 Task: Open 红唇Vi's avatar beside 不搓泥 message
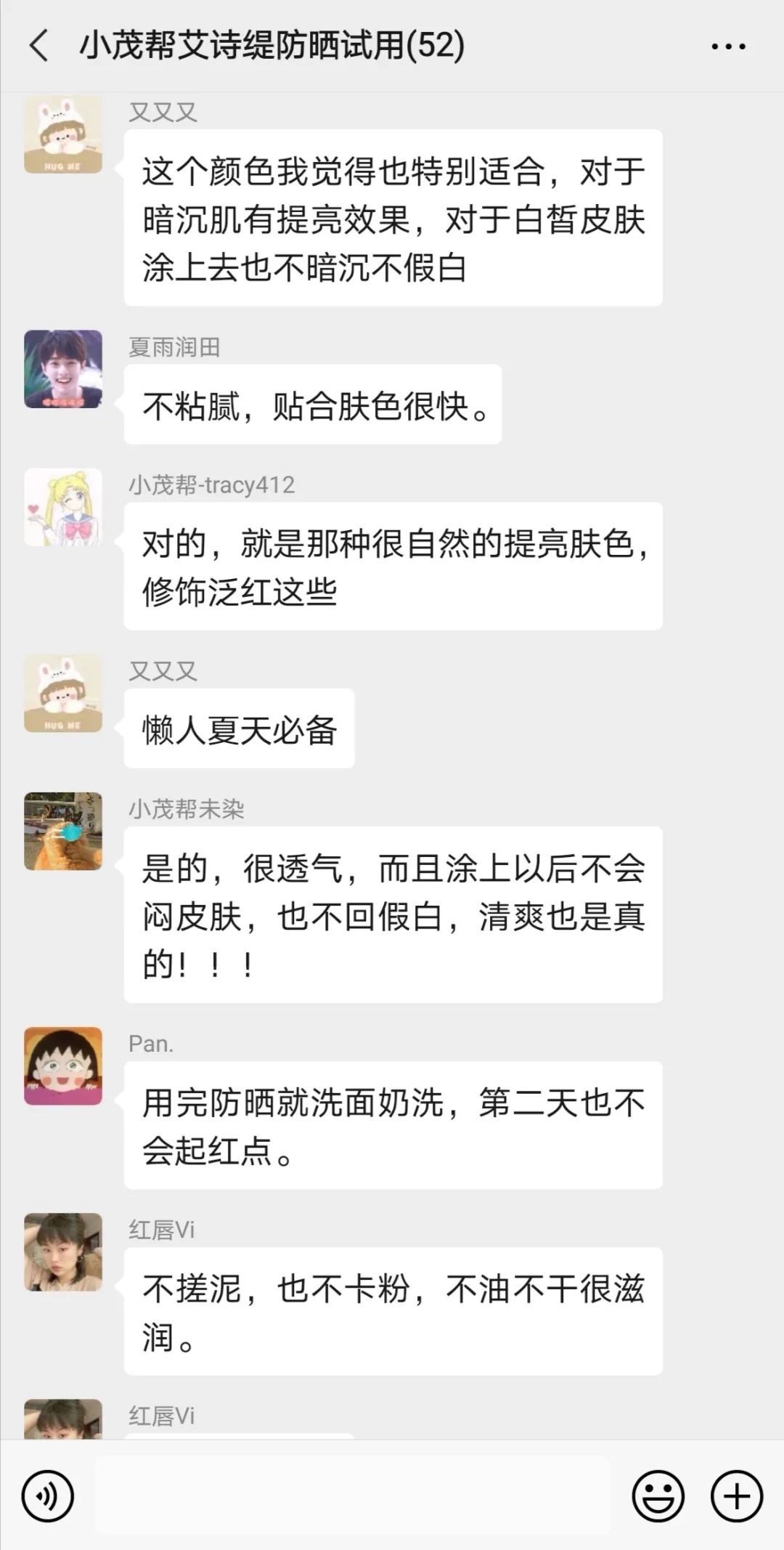tap(63, 1252)
